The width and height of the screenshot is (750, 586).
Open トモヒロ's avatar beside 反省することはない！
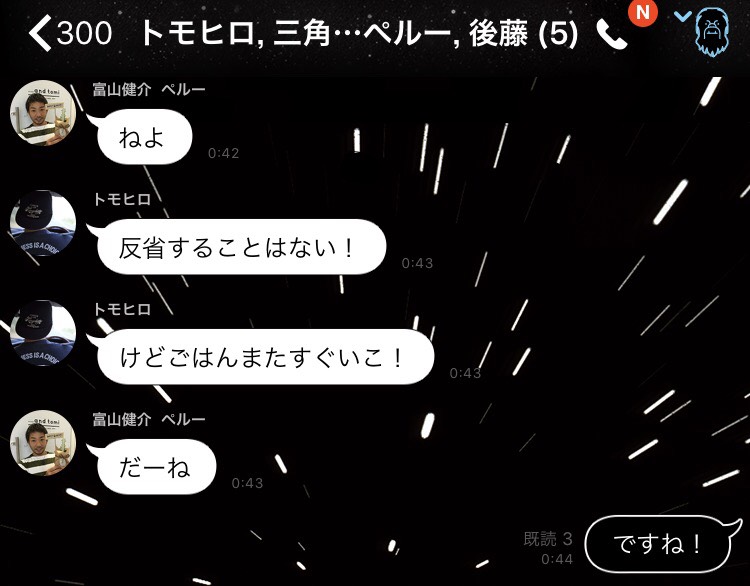point(43,221)
